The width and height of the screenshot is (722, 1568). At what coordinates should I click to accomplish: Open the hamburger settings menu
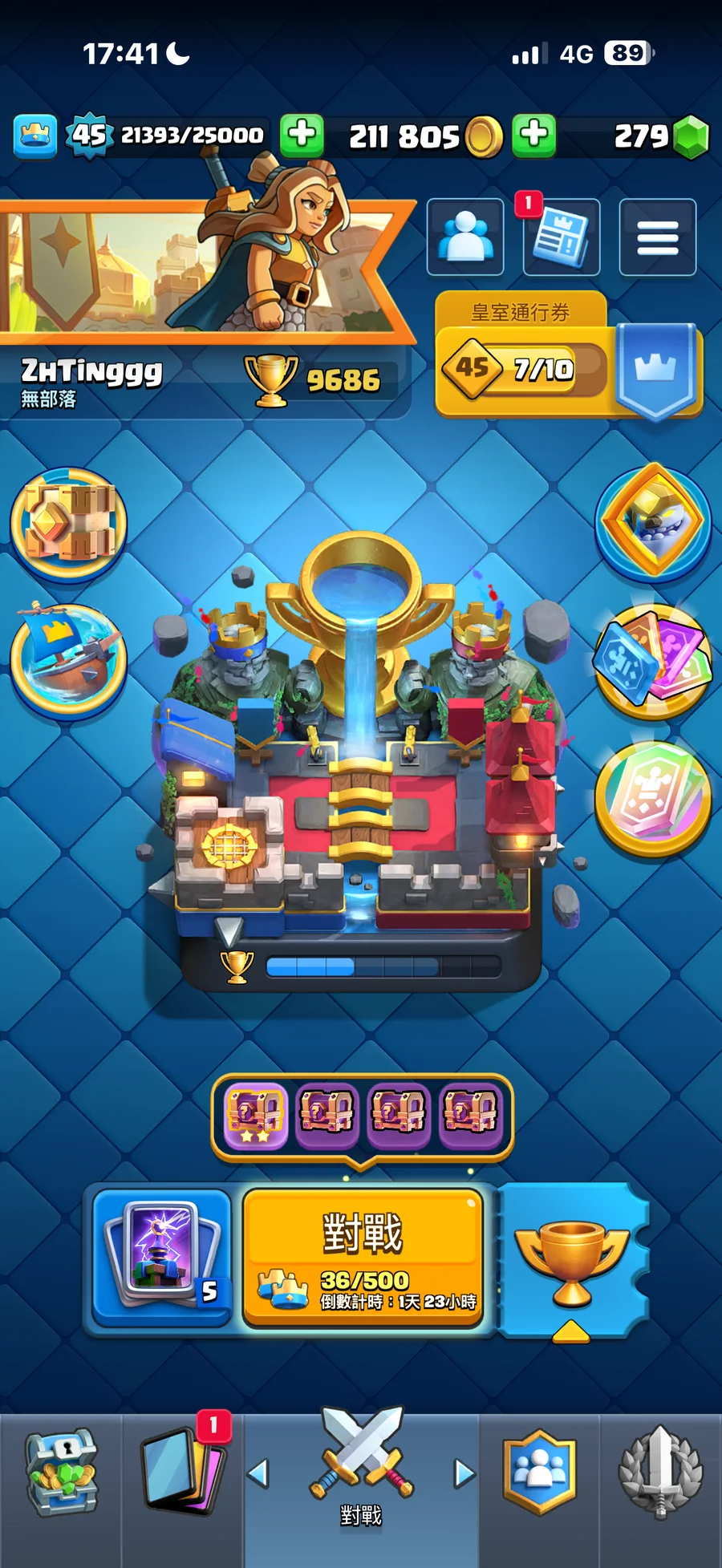click(x=657, y=237)
